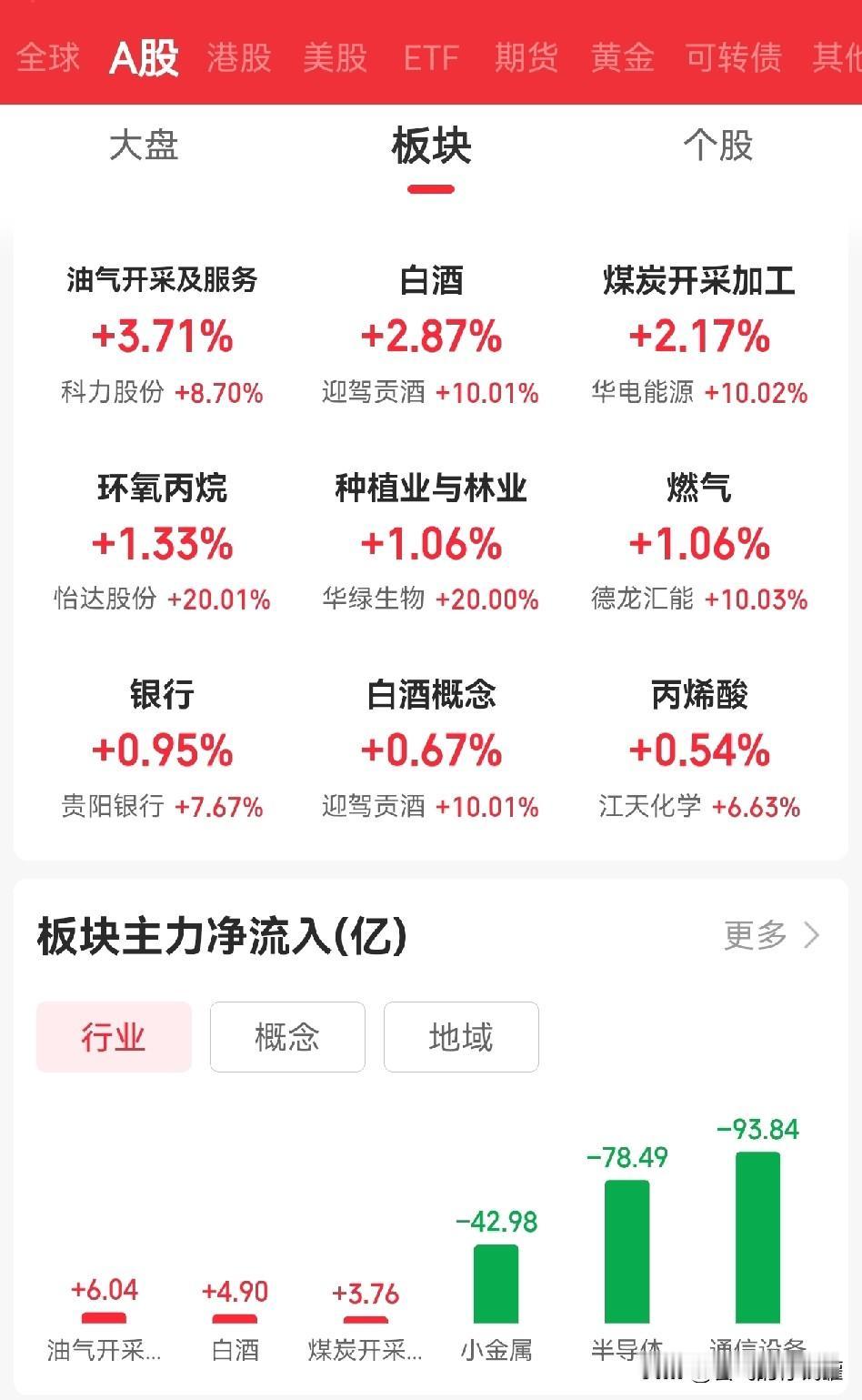The image size is (862, 1400).
Task: Open the 燃气 sector card
Action: click(x=699, y=542)
